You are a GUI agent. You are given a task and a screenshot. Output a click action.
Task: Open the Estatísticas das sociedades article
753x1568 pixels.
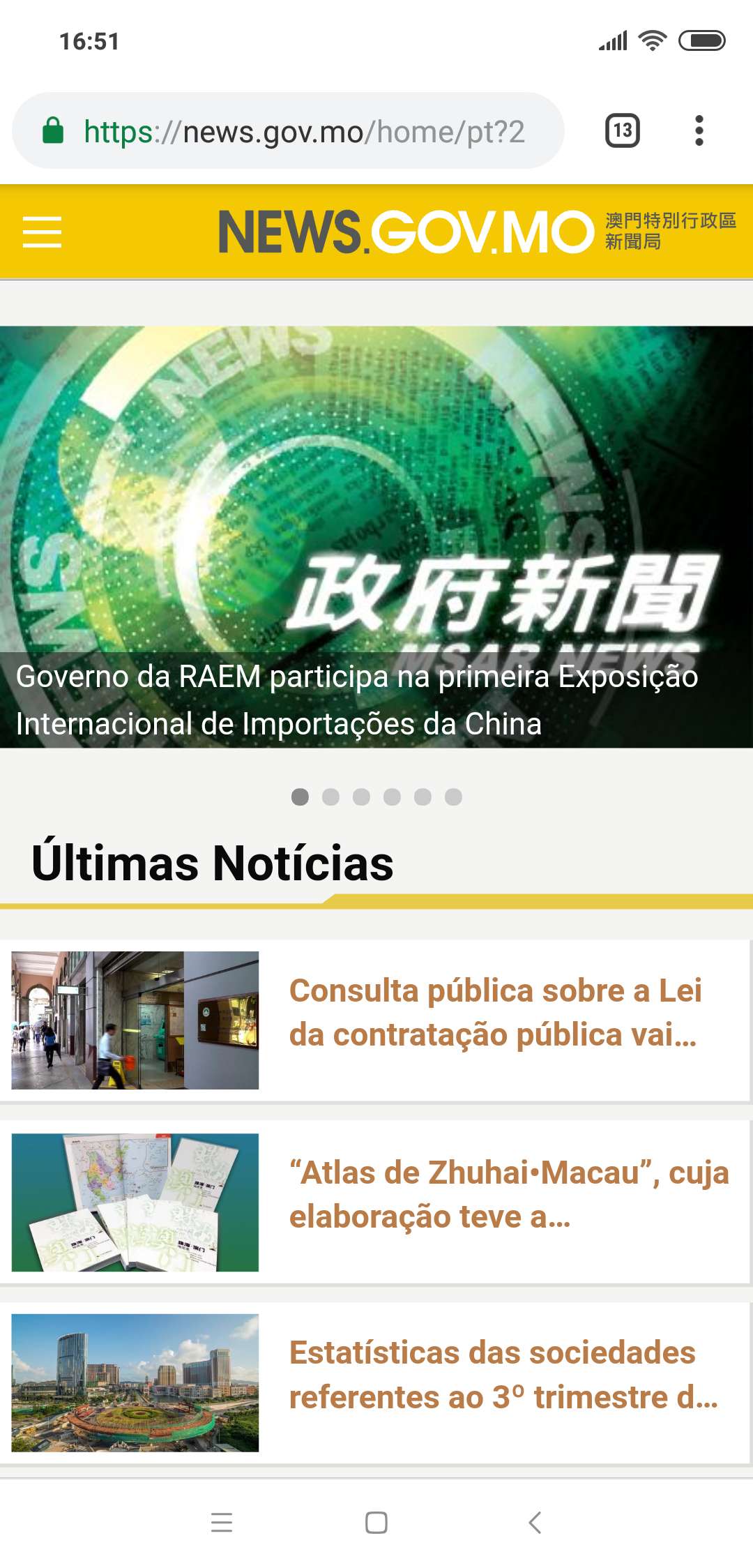[x=502, y=1375]
